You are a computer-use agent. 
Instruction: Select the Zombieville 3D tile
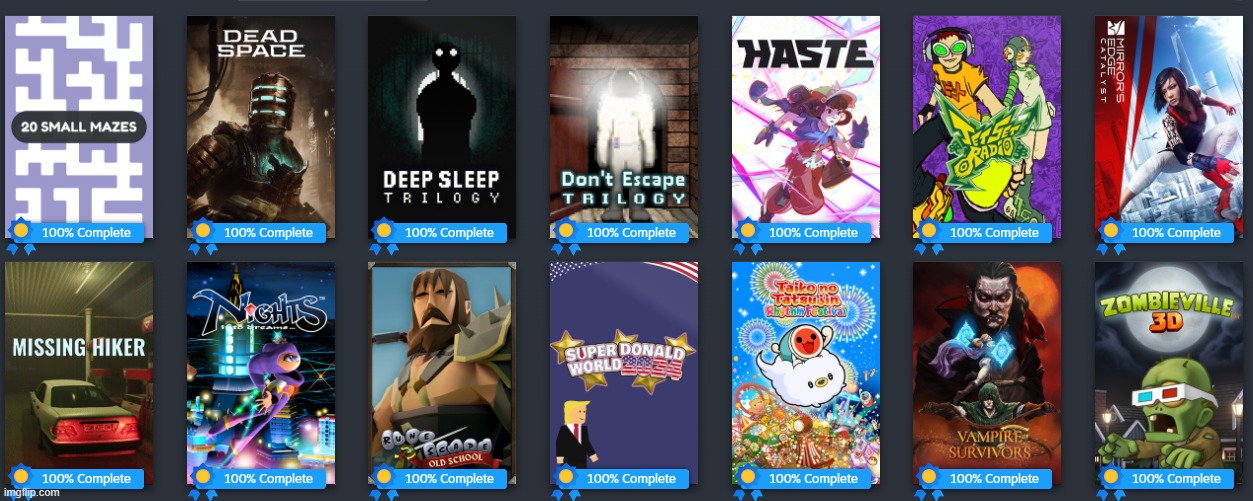(1169, 370)
